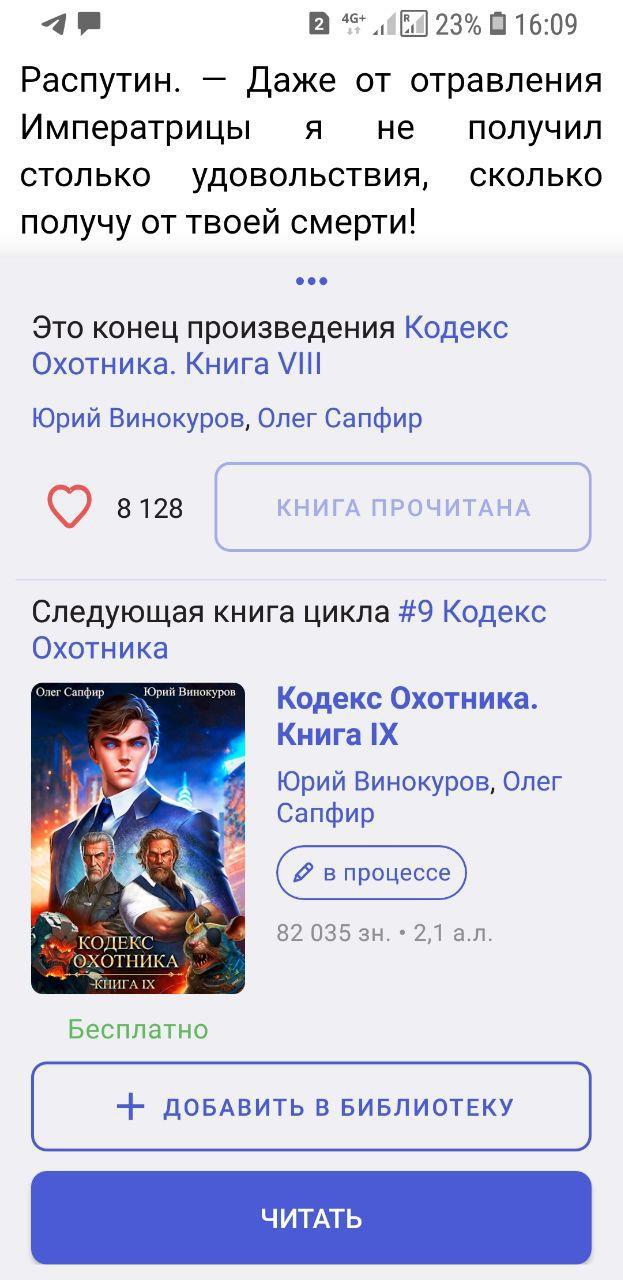Mark book as read with КНИГА ПРОЧИТАНА
Image resolution: width=623 pixels, height=1280 pixels.
[x=403, y=507]
